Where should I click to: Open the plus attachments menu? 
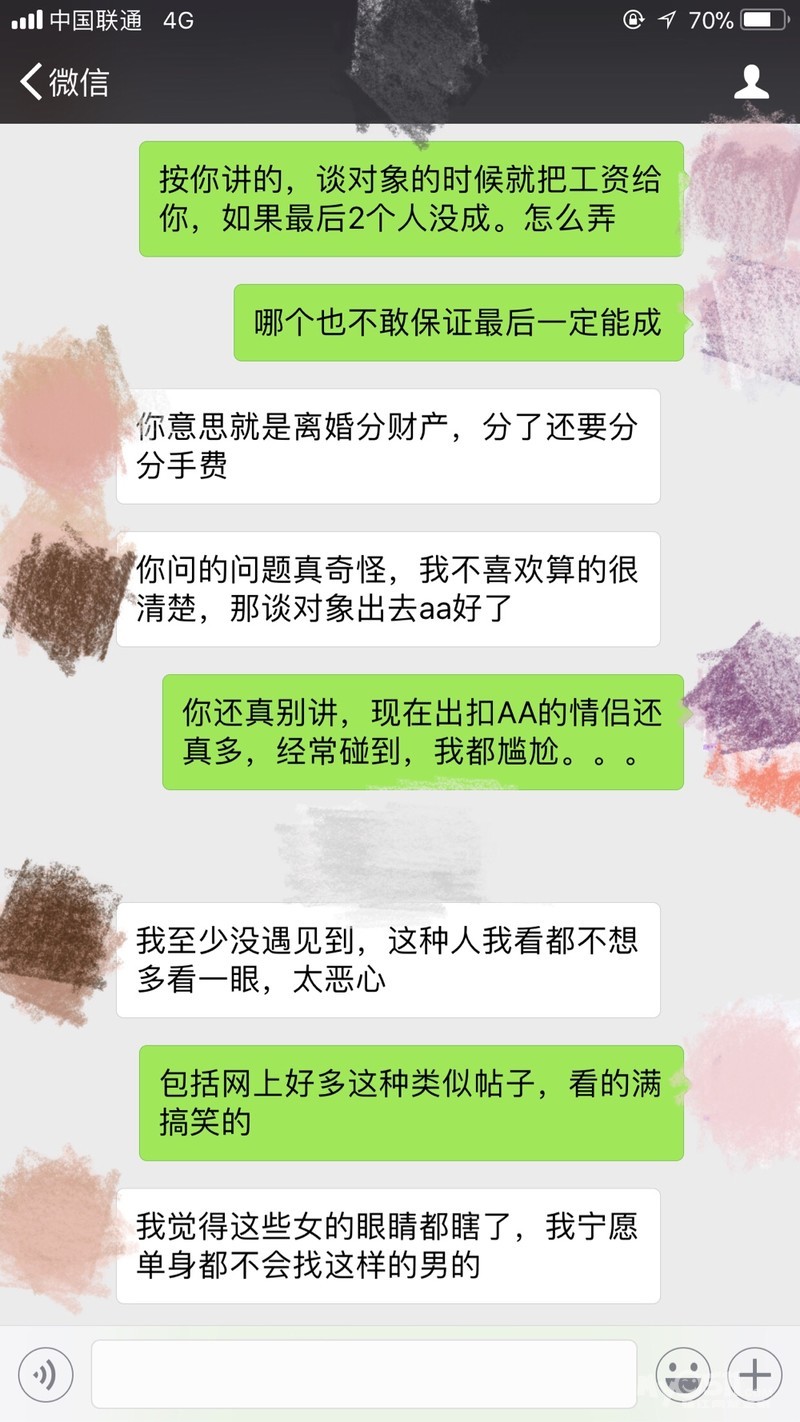coord(754,1375)
